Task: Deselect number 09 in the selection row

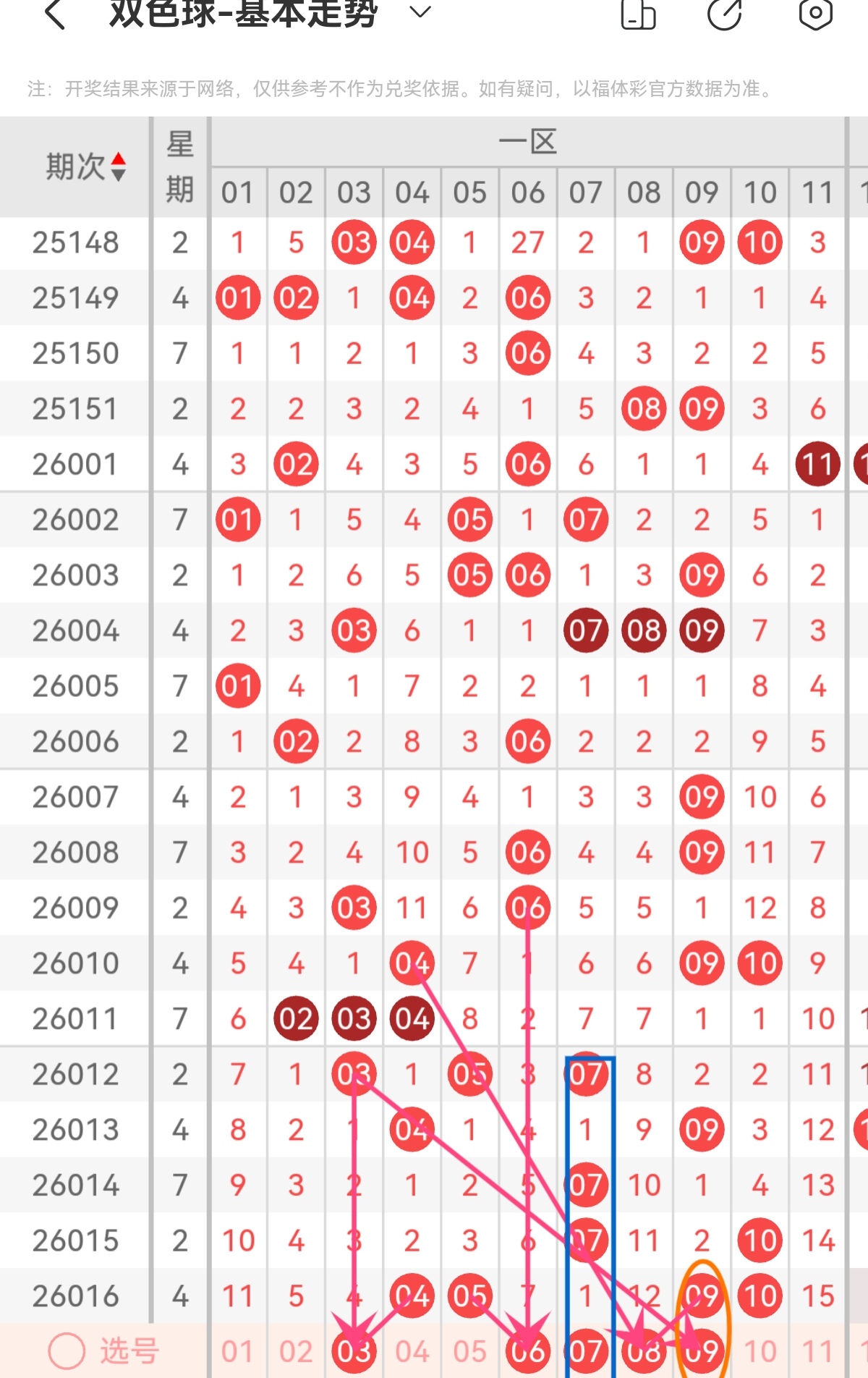Action: tap(702, 1351)
